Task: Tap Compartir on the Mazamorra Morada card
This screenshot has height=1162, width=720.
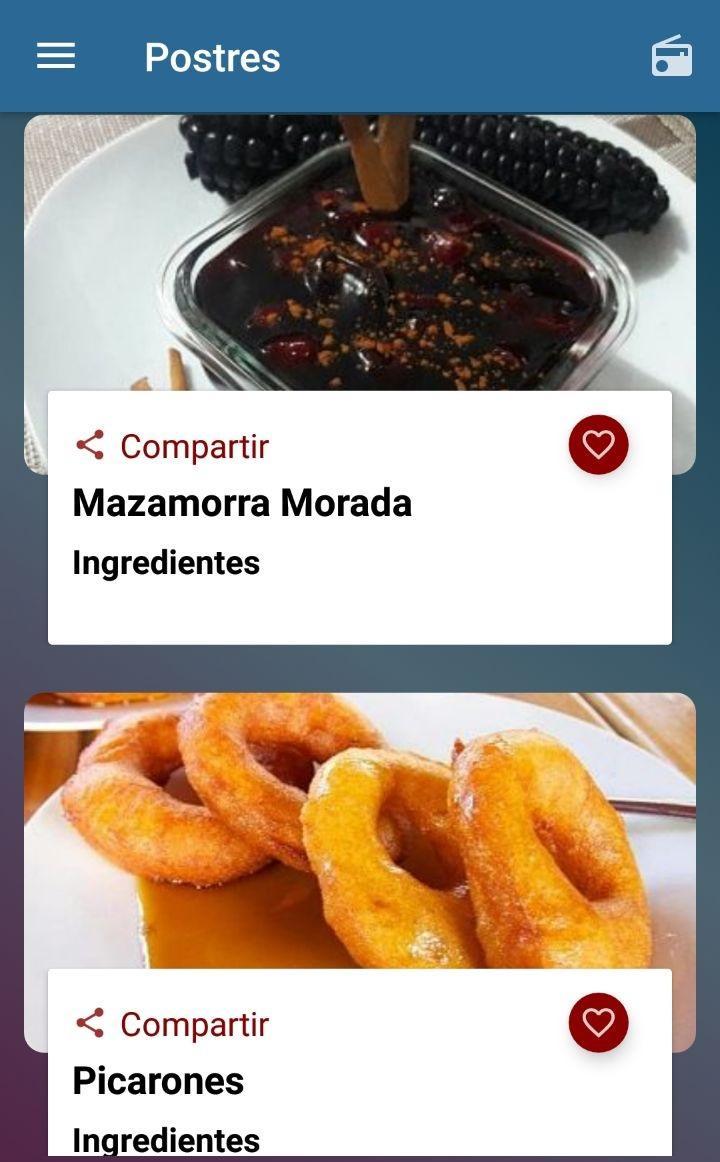Action: 193,445
